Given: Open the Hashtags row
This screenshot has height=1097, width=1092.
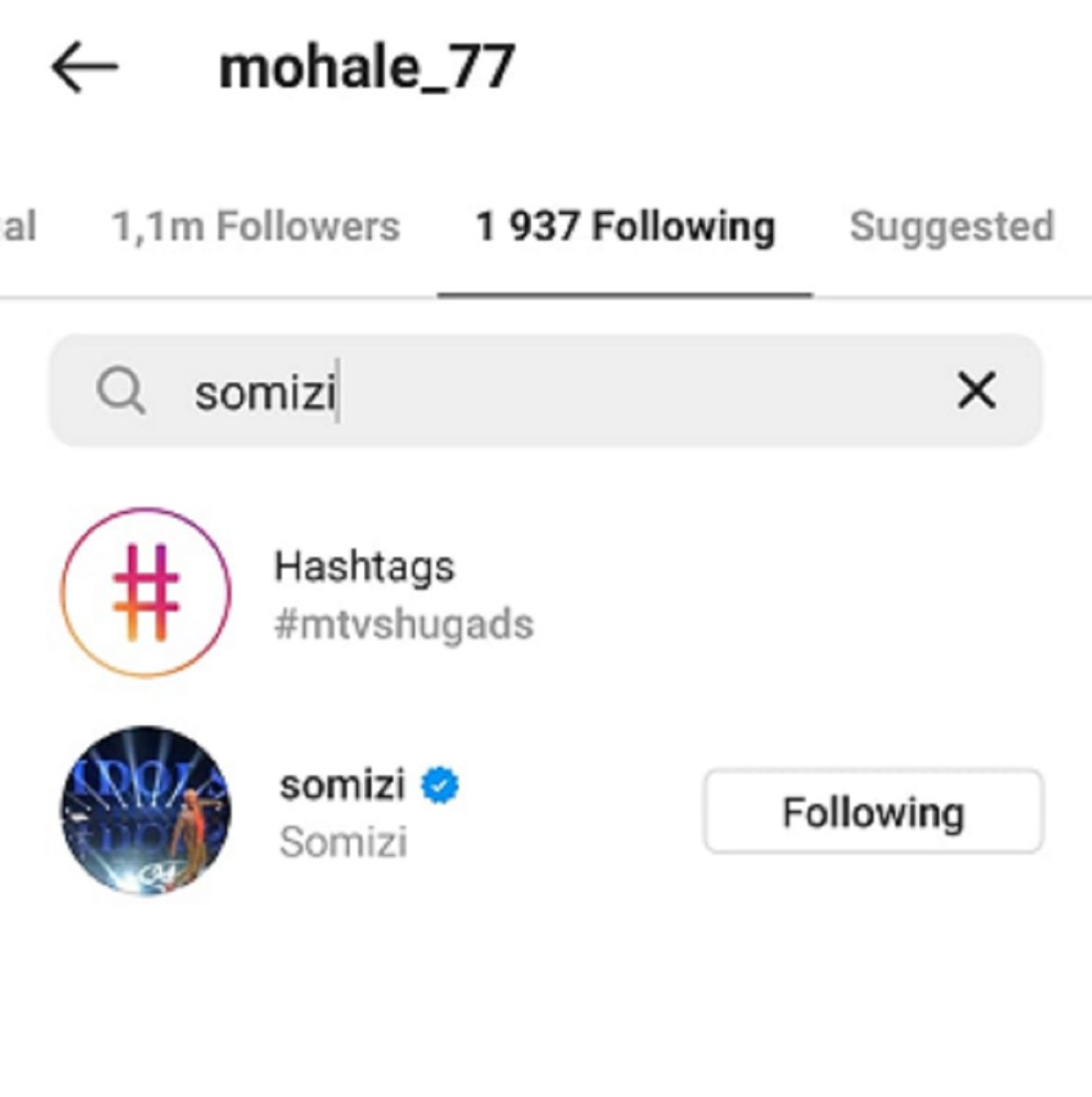Looking at the screenshot, I should (x=366, y=592).
